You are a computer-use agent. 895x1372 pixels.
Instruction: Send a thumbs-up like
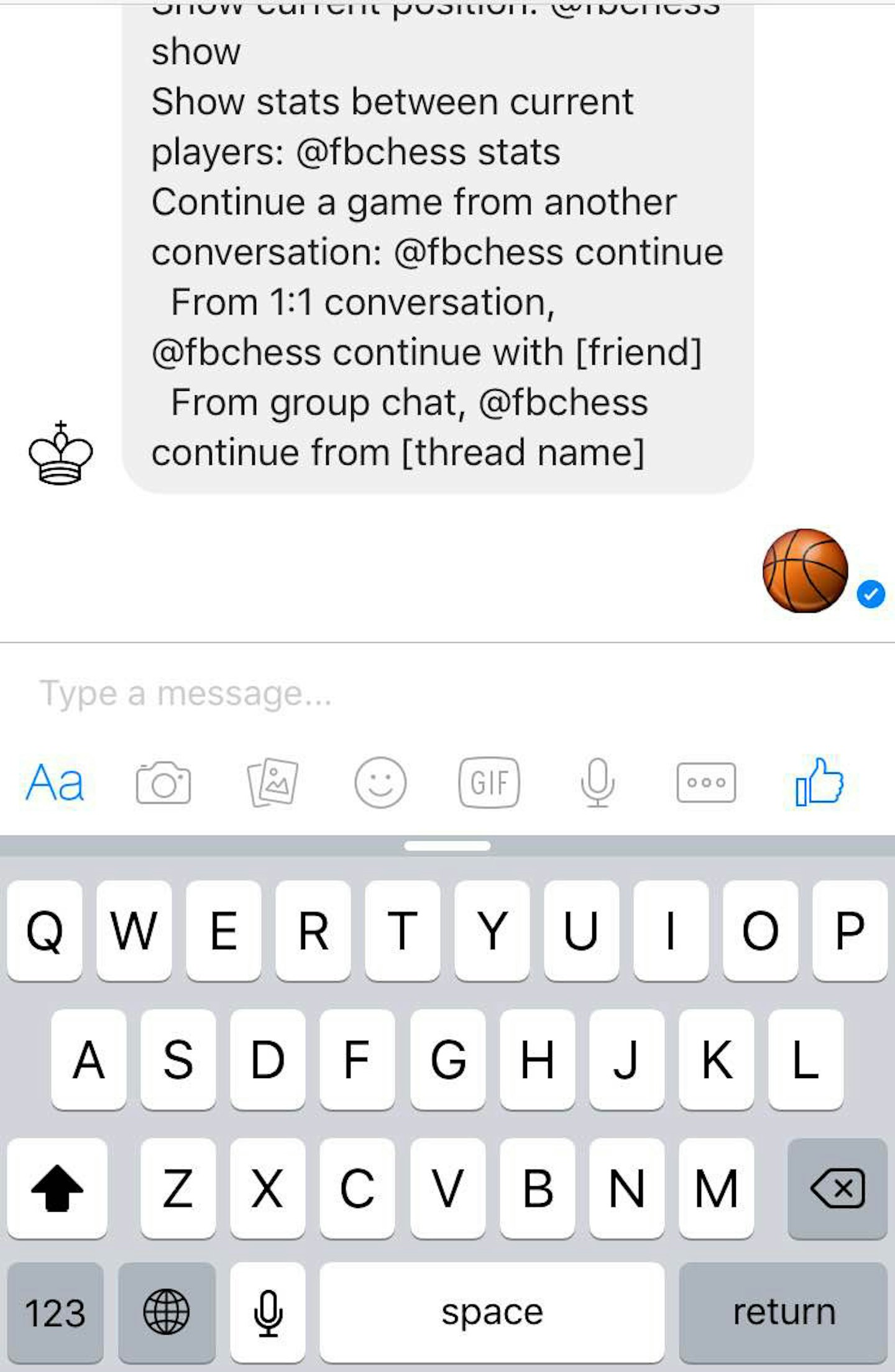tap(820, 783)
